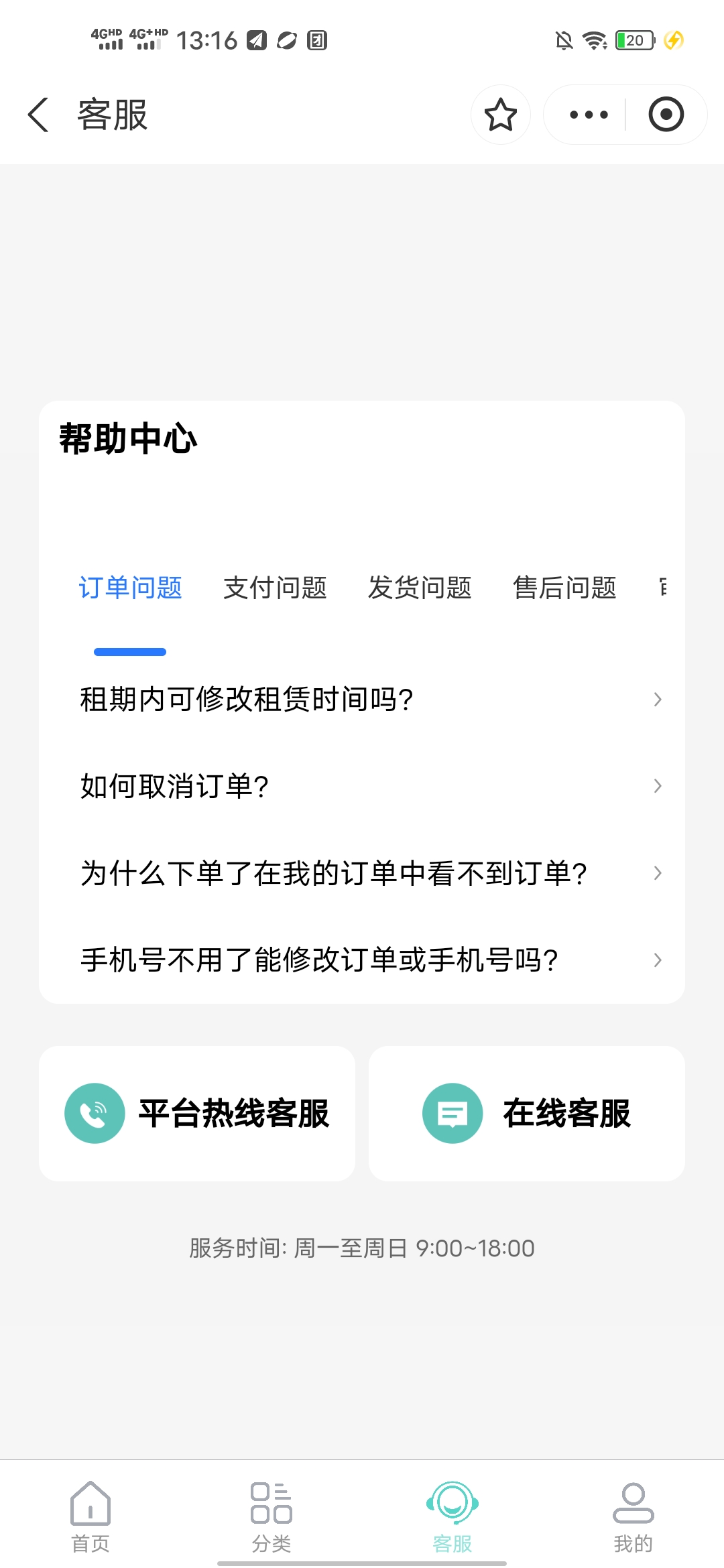The width and height of the screenshot is (724, 1568).
Task: Switch to the 发货问题 tab
Action: pos(420,588)
